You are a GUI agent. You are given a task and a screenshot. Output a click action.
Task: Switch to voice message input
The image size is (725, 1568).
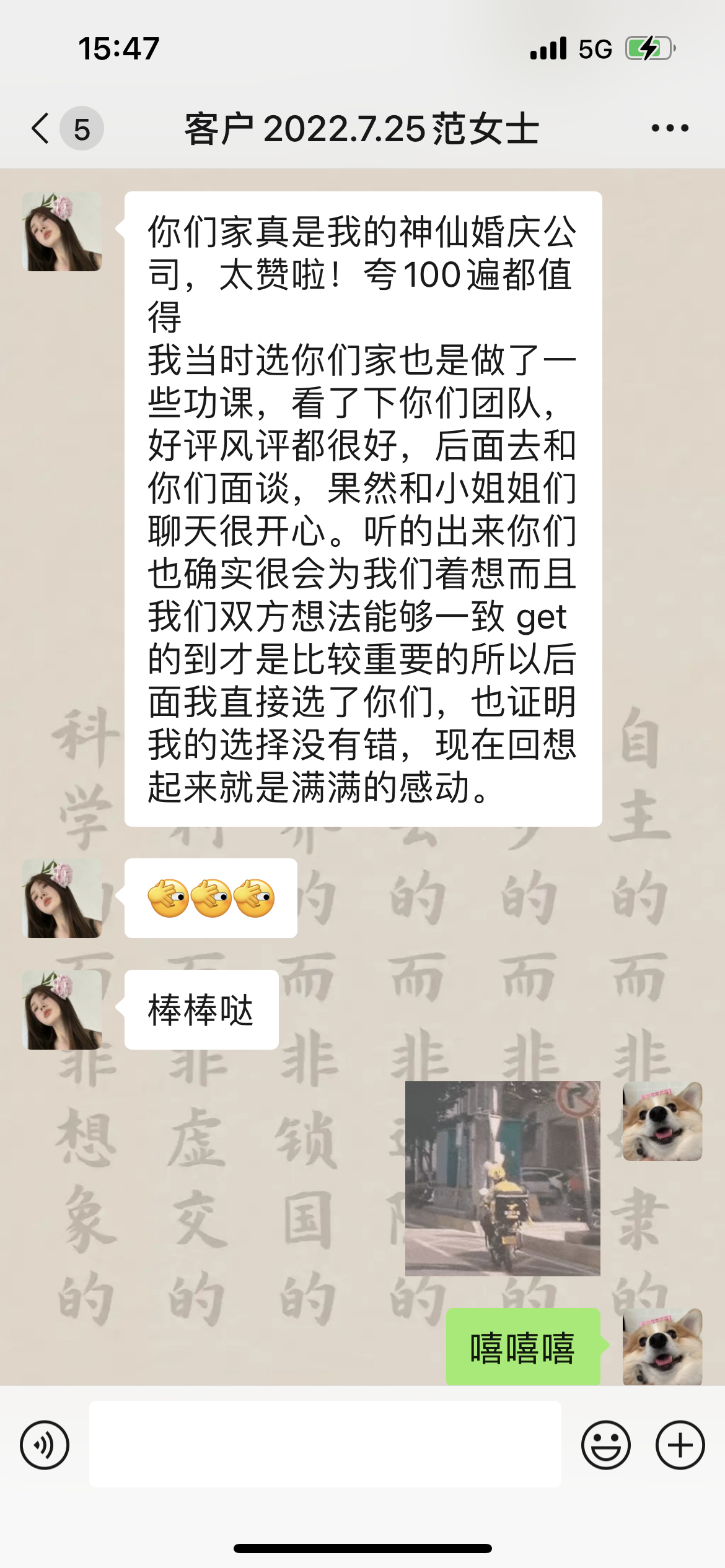pyautogui.click(x=45, y=1445)
